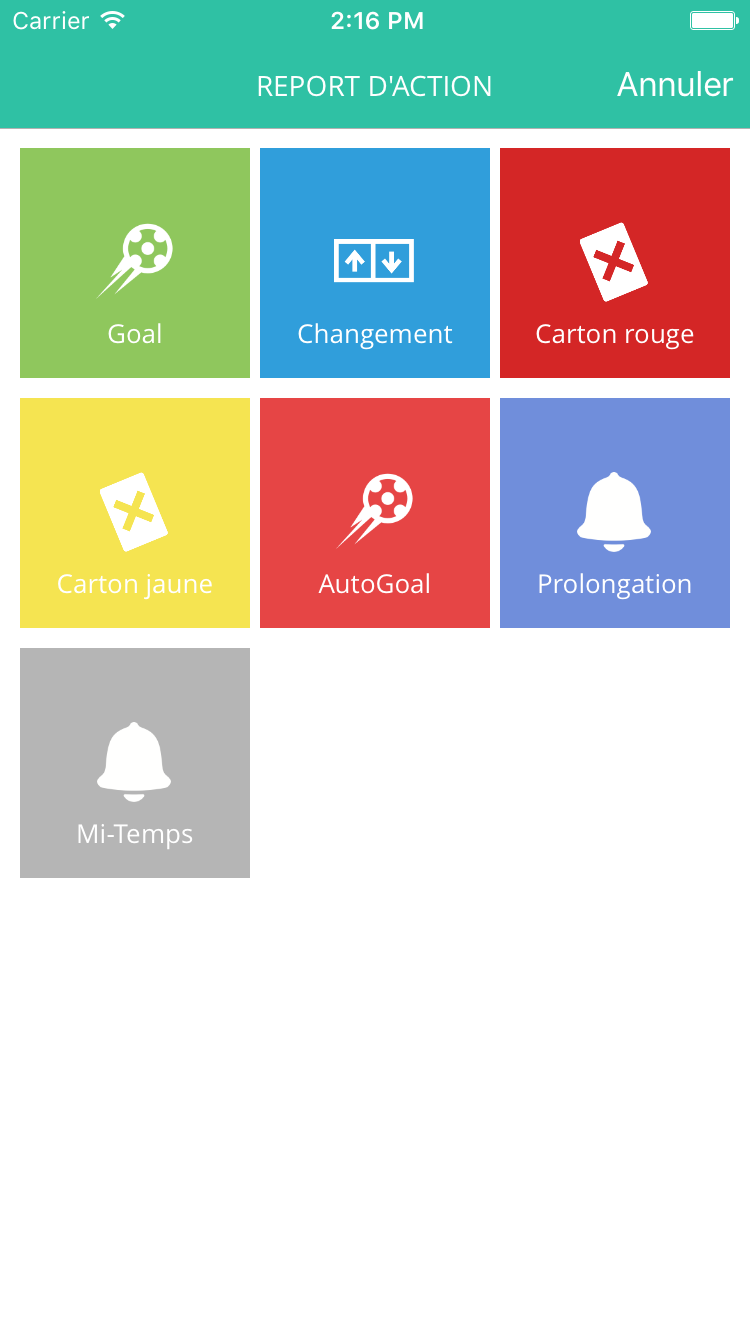The image size is (750, 1334).
Task: Pick the AutoGoal tile
Action: point(375,513)
